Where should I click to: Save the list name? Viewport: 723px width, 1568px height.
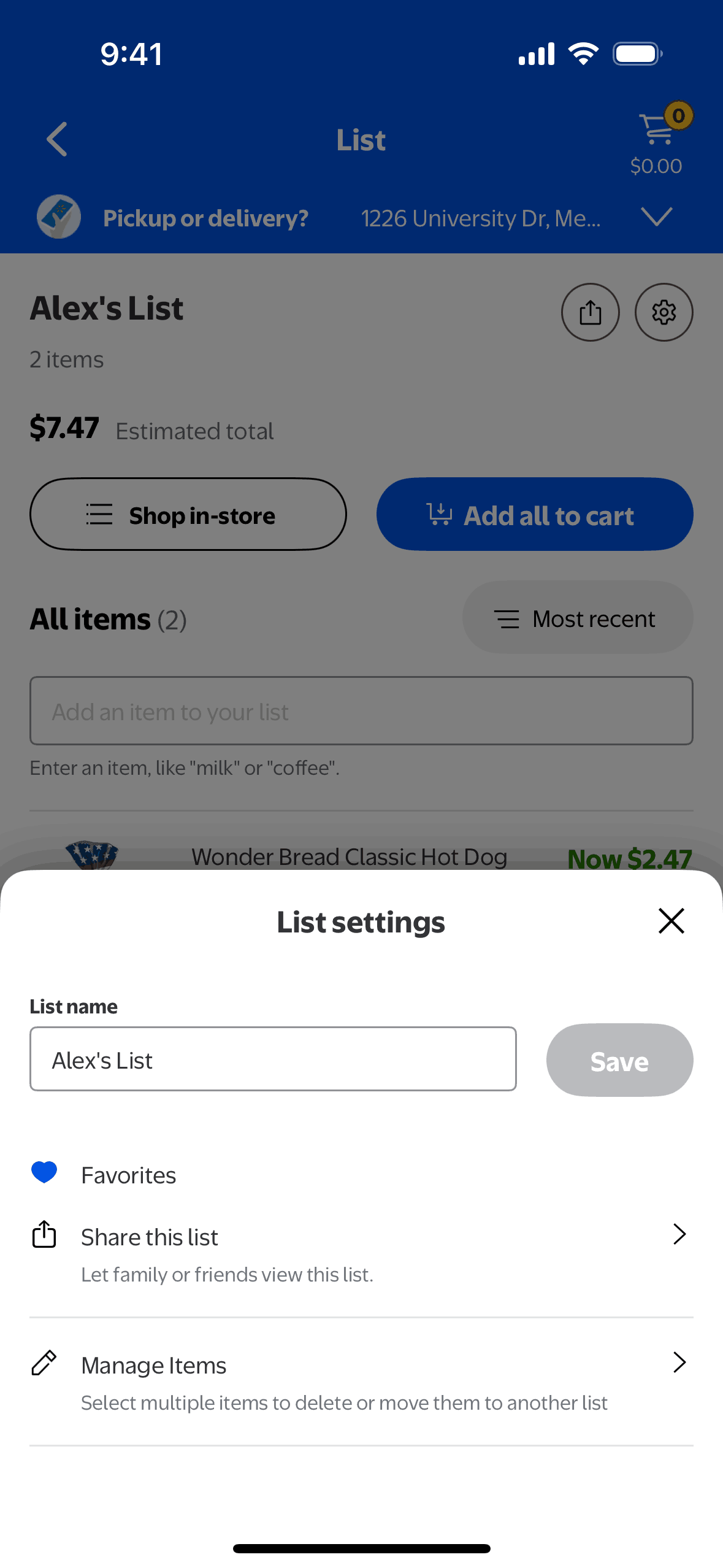click(x=619, y=1060)
